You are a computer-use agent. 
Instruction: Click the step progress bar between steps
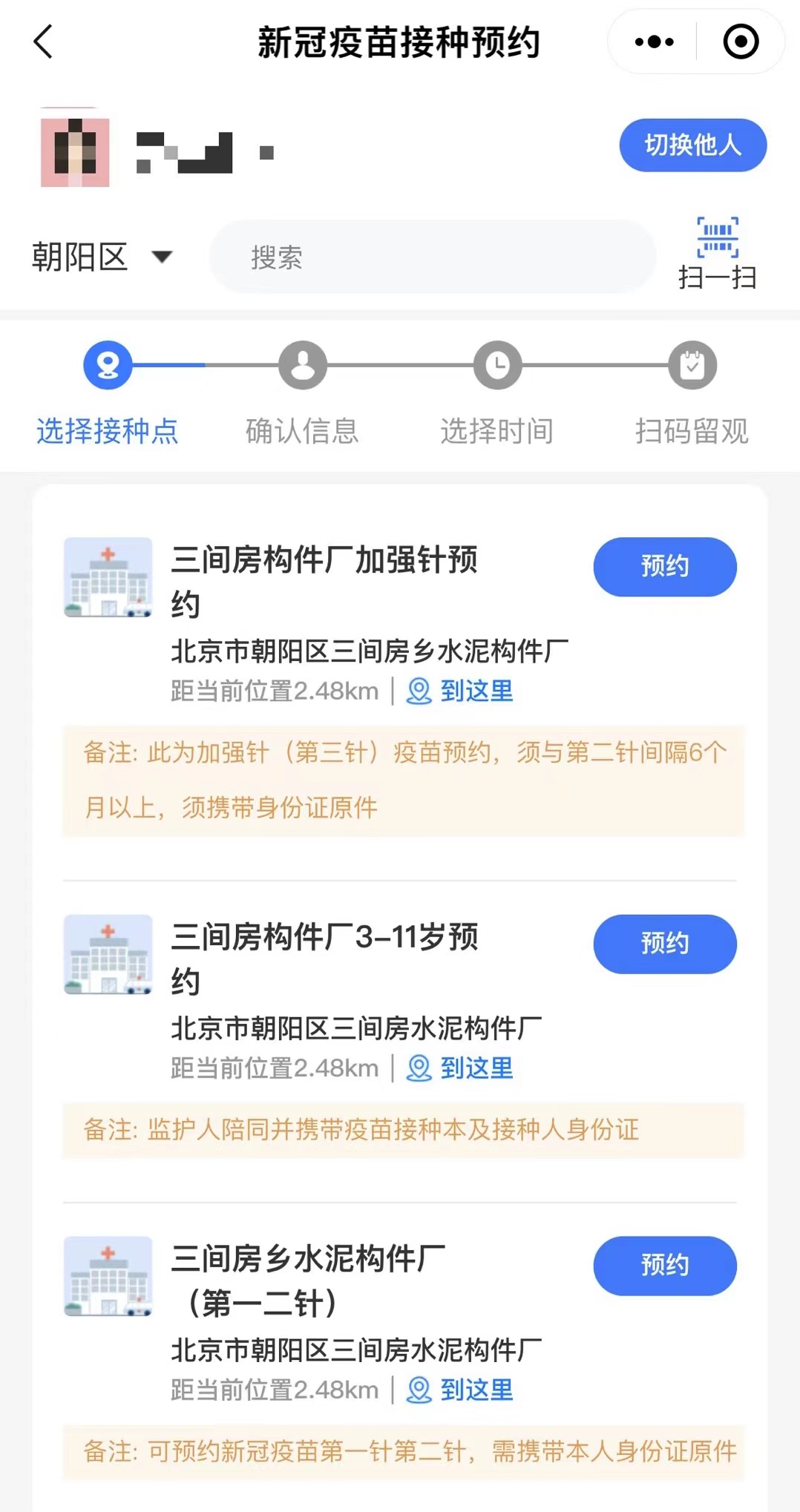point(401,365)
